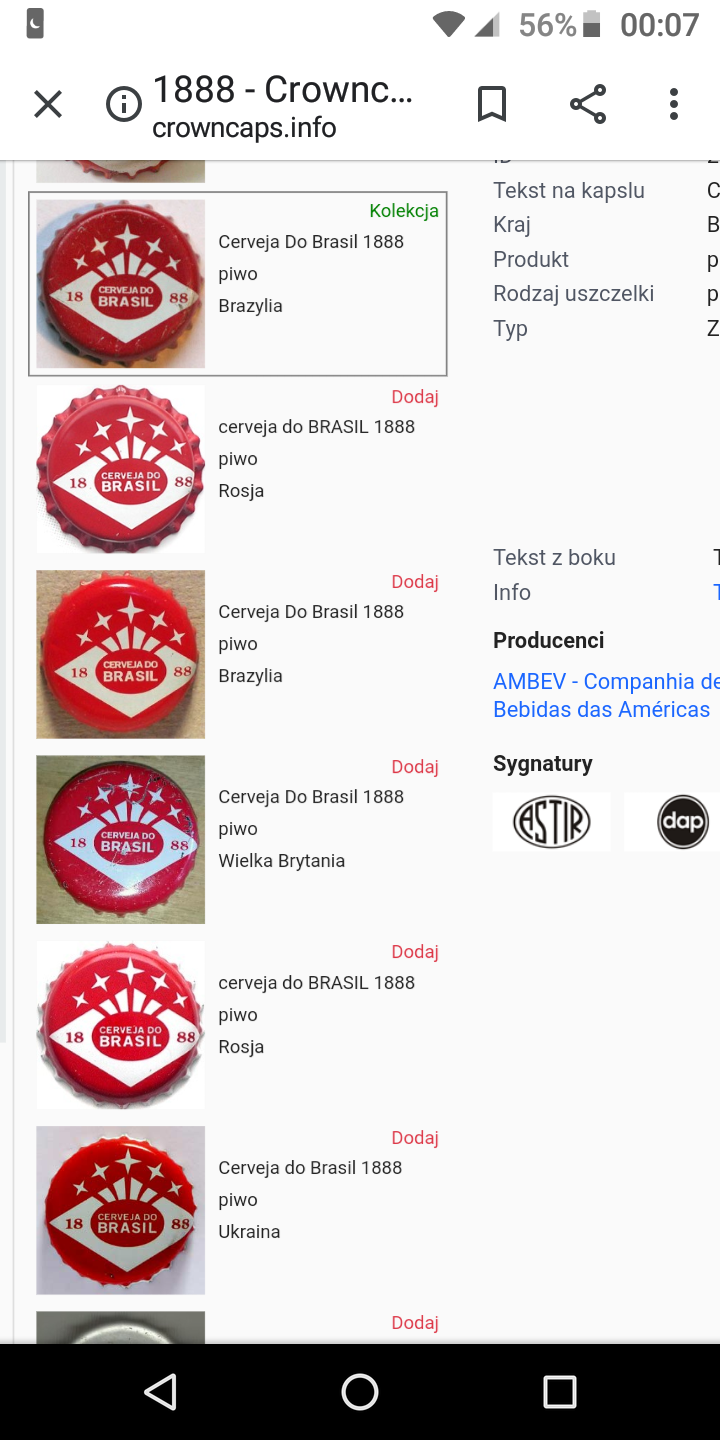Screen dimensions: 720x1440
Task: Close the browser custom tab
Action: pos(48,104)
